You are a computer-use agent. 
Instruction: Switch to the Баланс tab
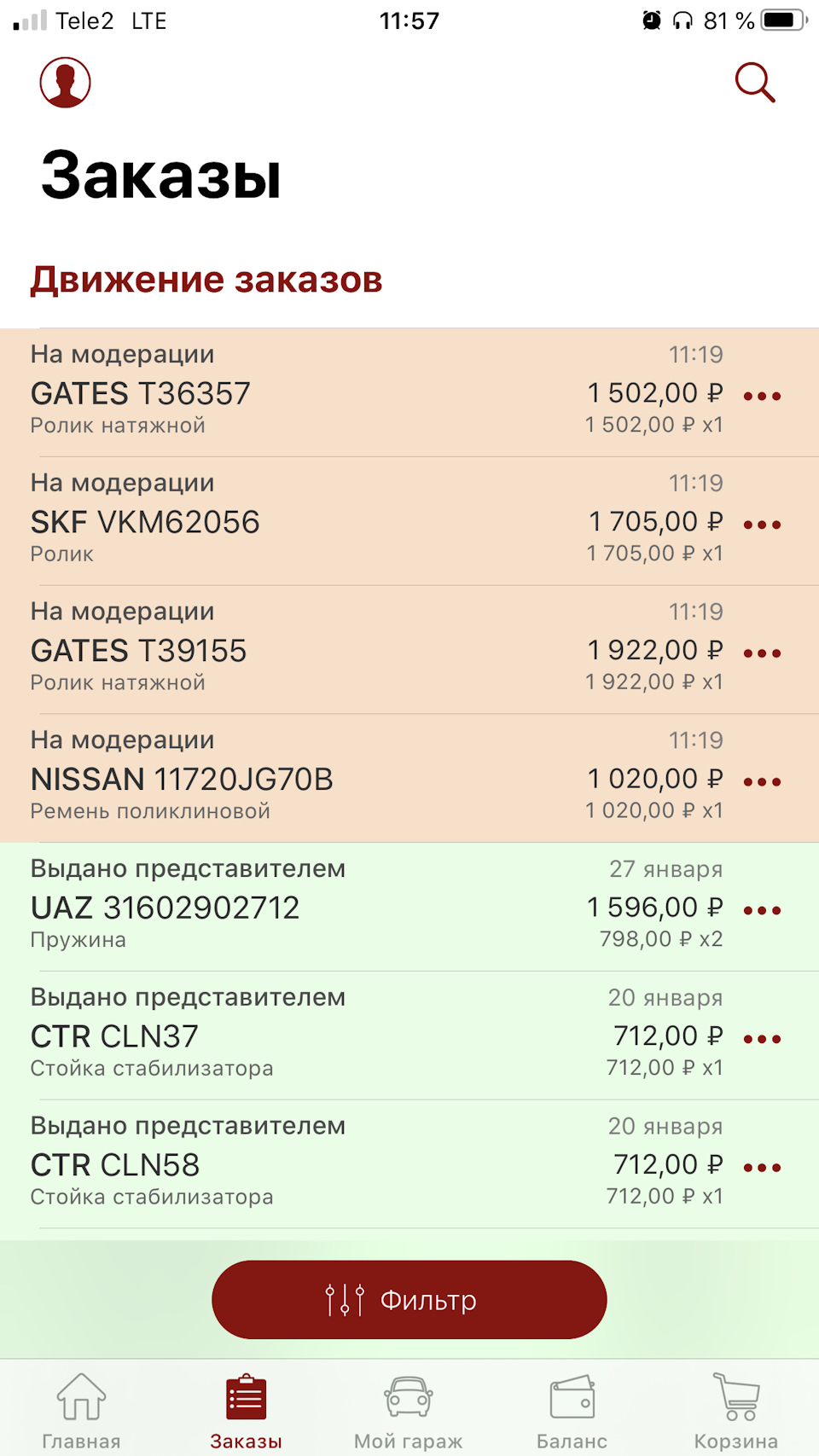pyautogui.click(x=572, y=1411)
